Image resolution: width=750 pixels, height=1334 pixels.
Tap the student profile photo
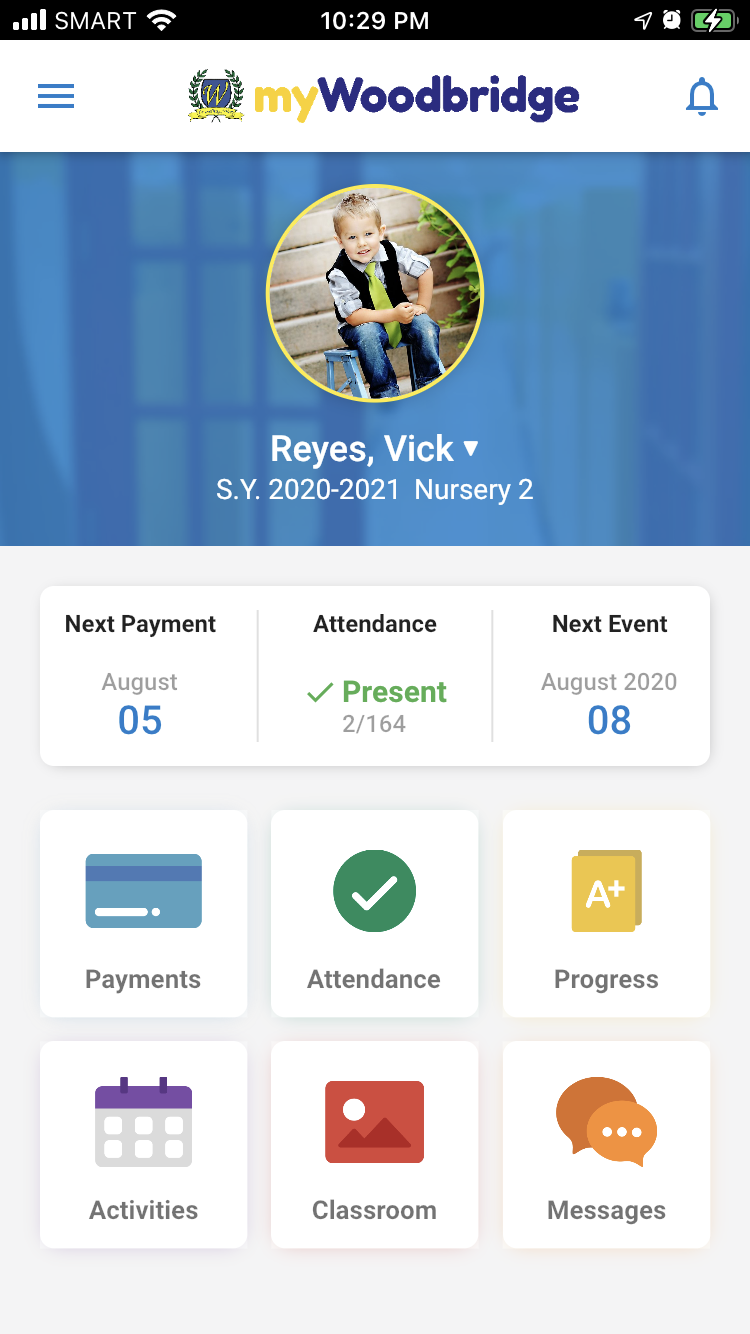[x=375, y=293]
